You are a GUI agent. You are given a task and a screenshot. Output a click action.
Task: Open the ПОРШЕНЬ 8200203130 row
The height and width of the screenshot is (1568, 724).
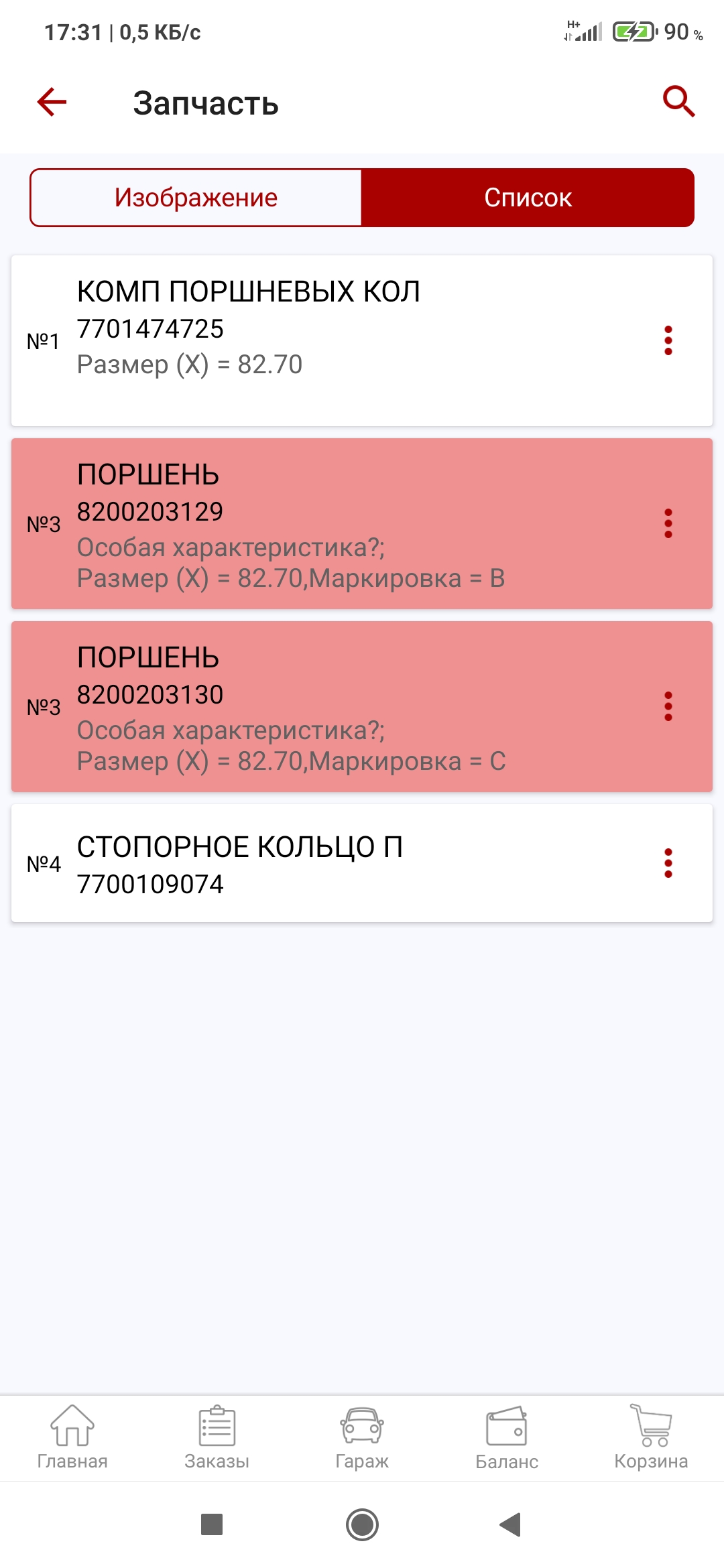tap(362, 706)
